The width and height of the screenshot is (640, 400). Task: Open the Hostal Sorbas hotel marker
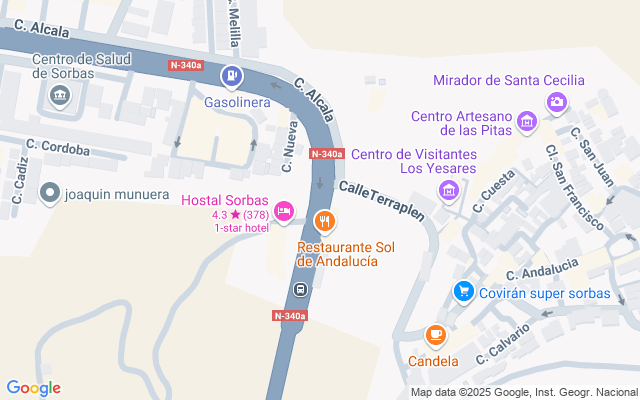pos(283,209)
